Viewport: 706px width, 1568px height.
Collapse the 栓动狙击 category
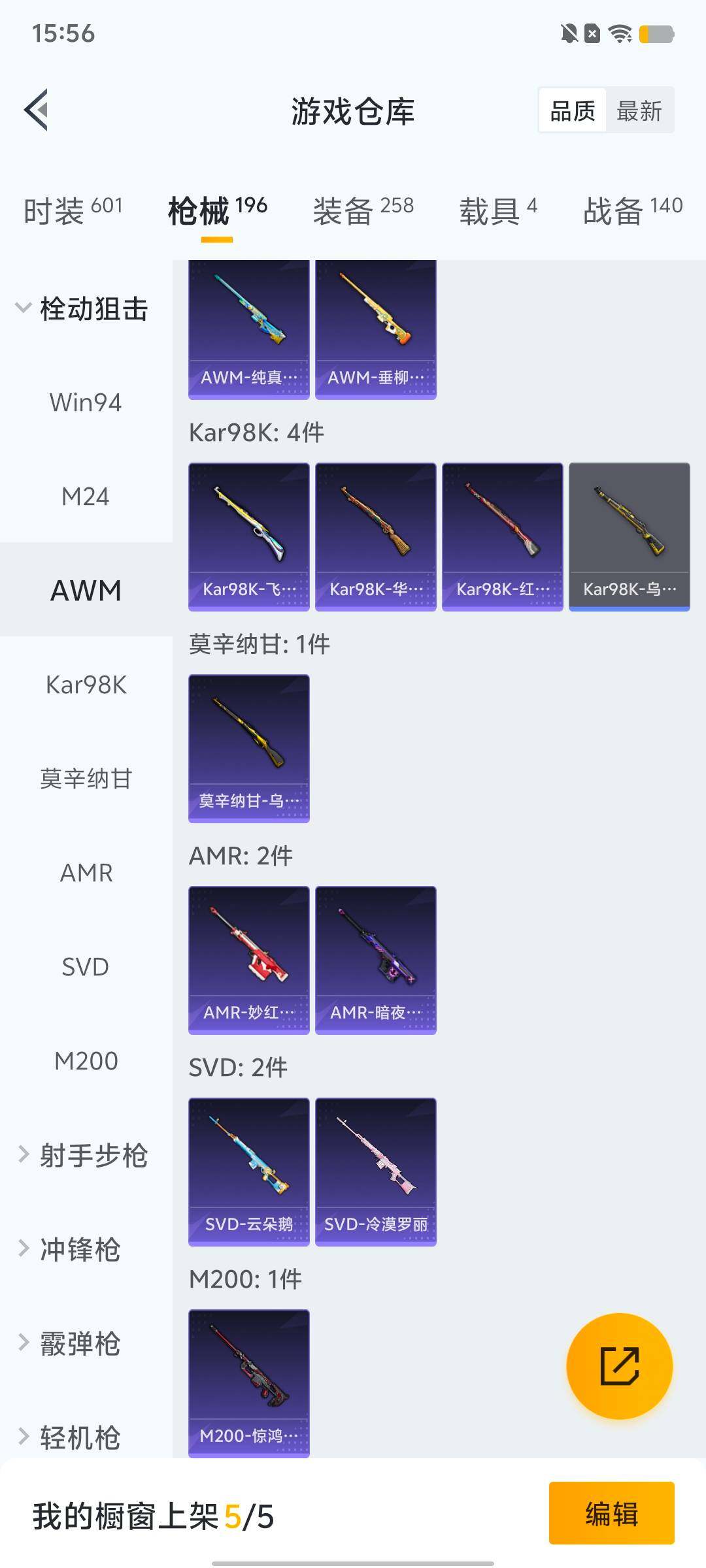[x=82, y=308]
